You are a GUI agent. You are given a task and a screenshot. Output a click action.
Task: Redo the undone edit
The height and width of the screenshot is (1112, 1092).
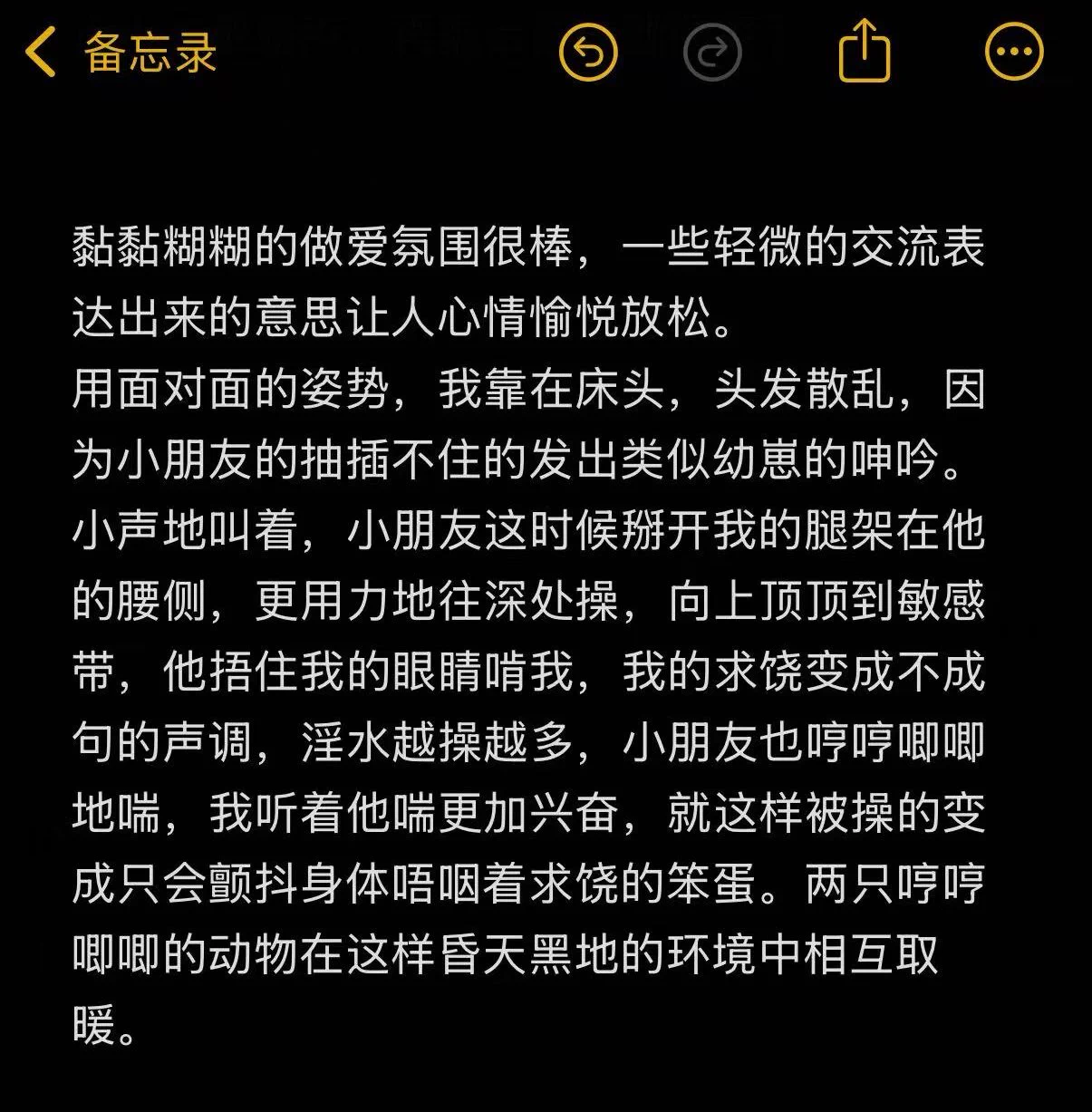(x=712, y=52)
